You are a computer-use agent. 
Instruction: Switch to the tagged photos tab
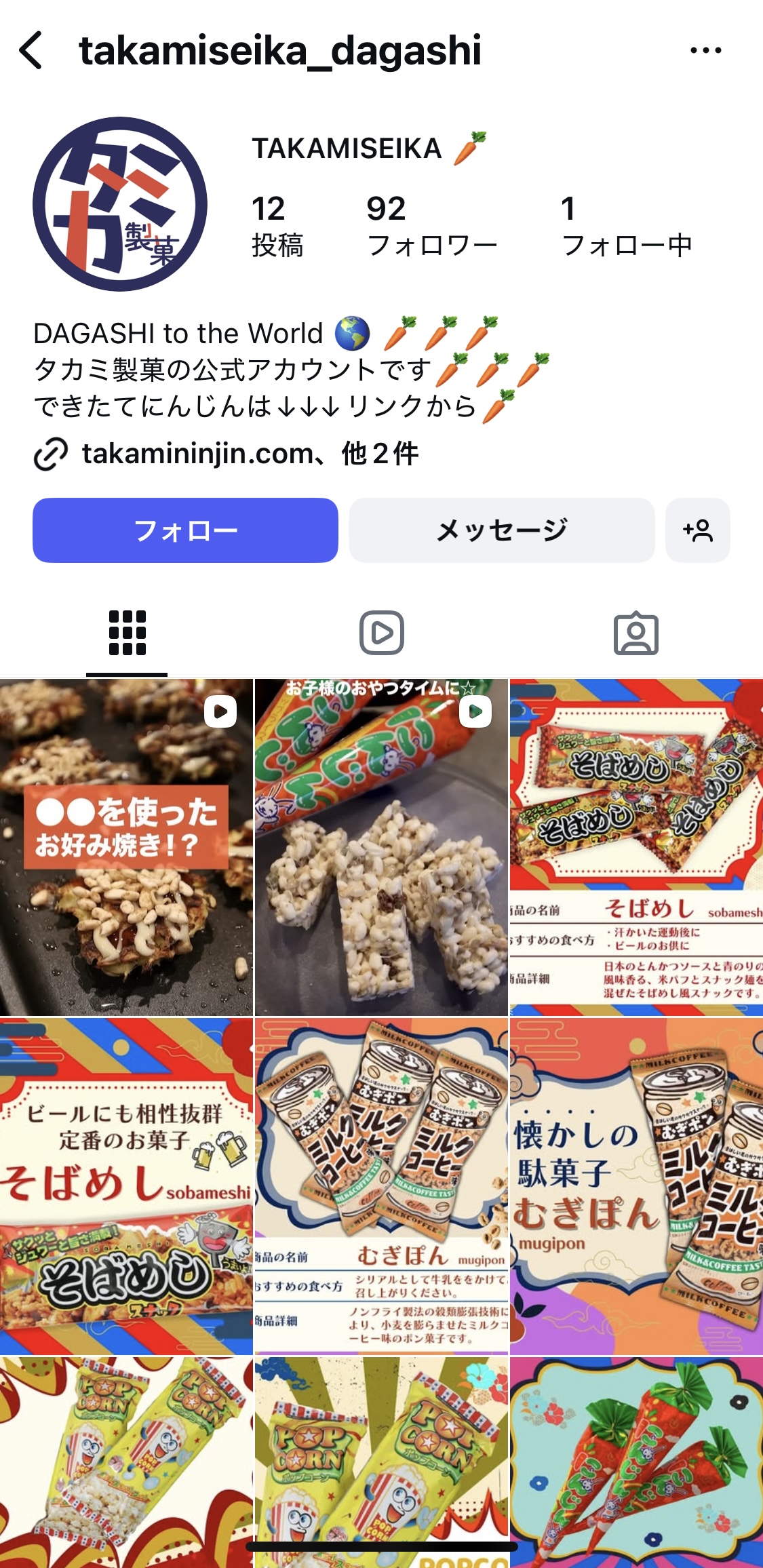635,633
